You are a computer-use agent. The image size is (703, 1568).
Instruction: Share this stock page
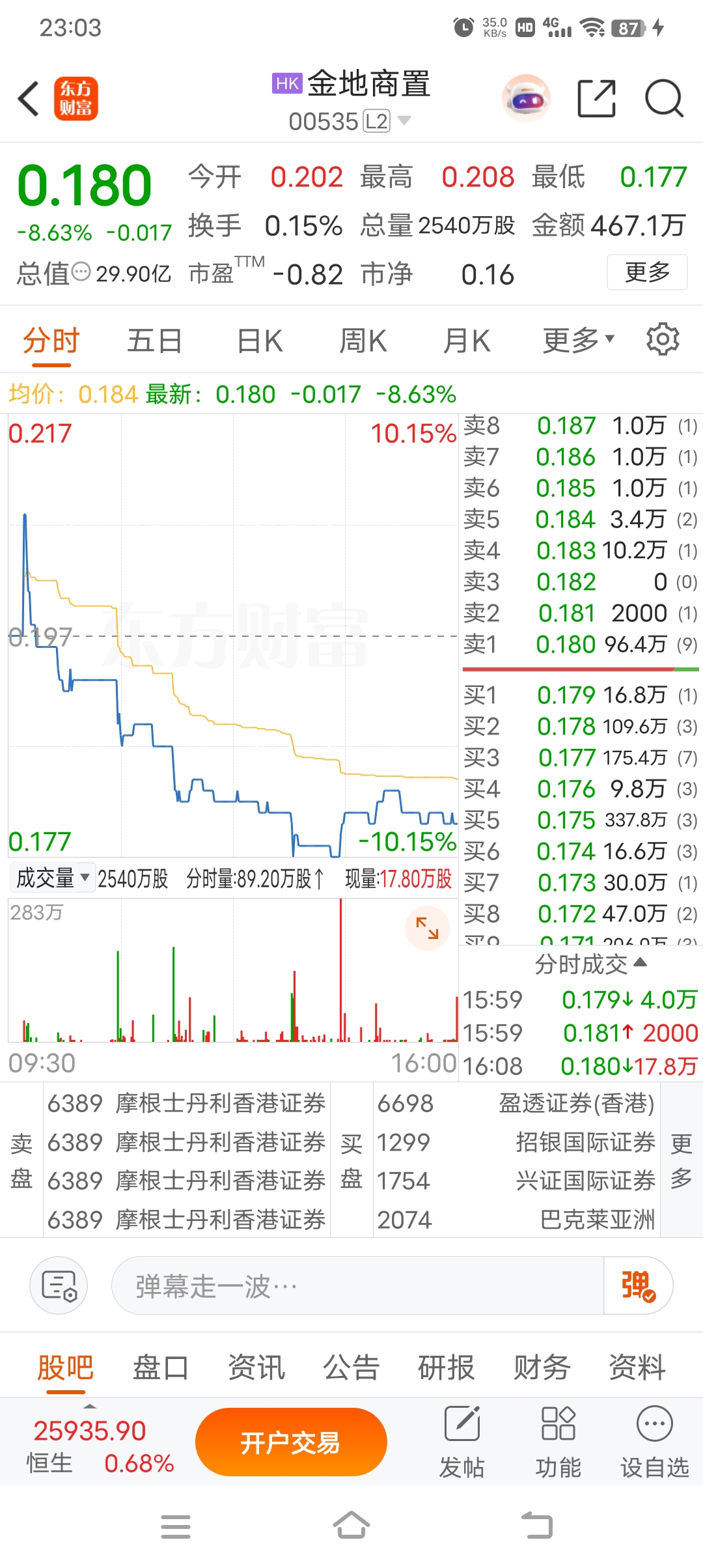tap(596, 99)
